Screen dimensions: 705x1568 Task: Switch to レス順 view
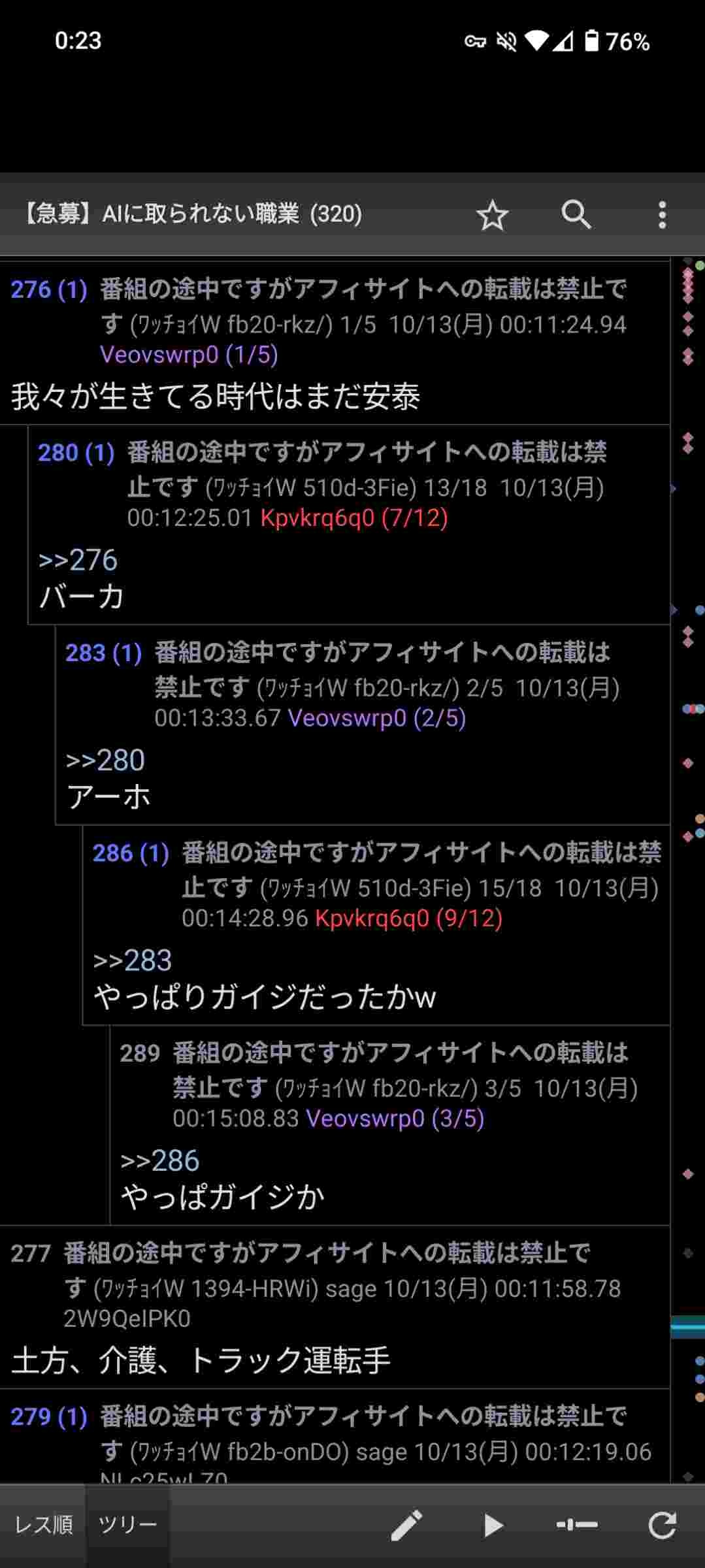43,1526
